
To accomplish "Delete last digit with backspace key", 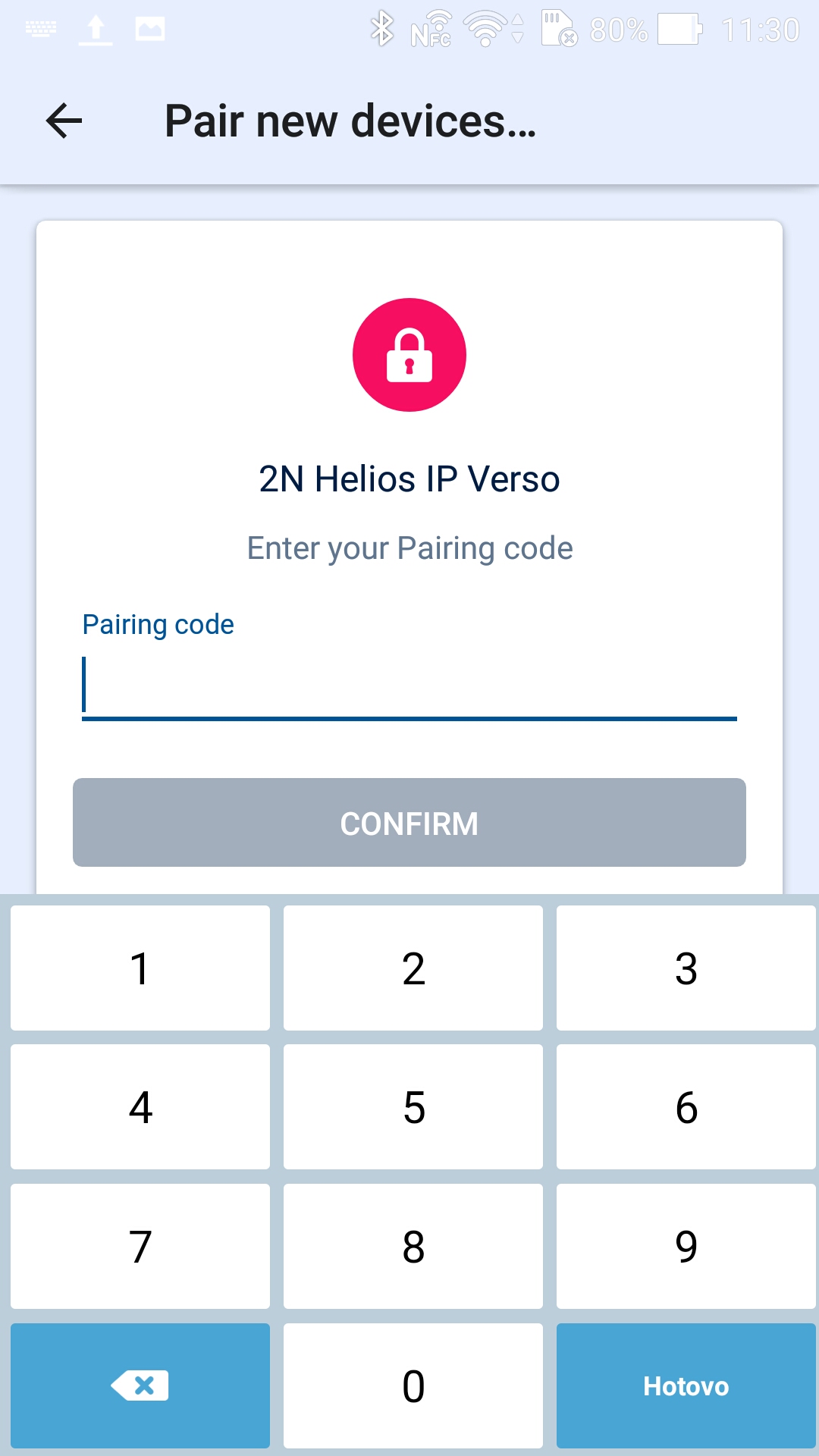I will (x=140, y=1386).
